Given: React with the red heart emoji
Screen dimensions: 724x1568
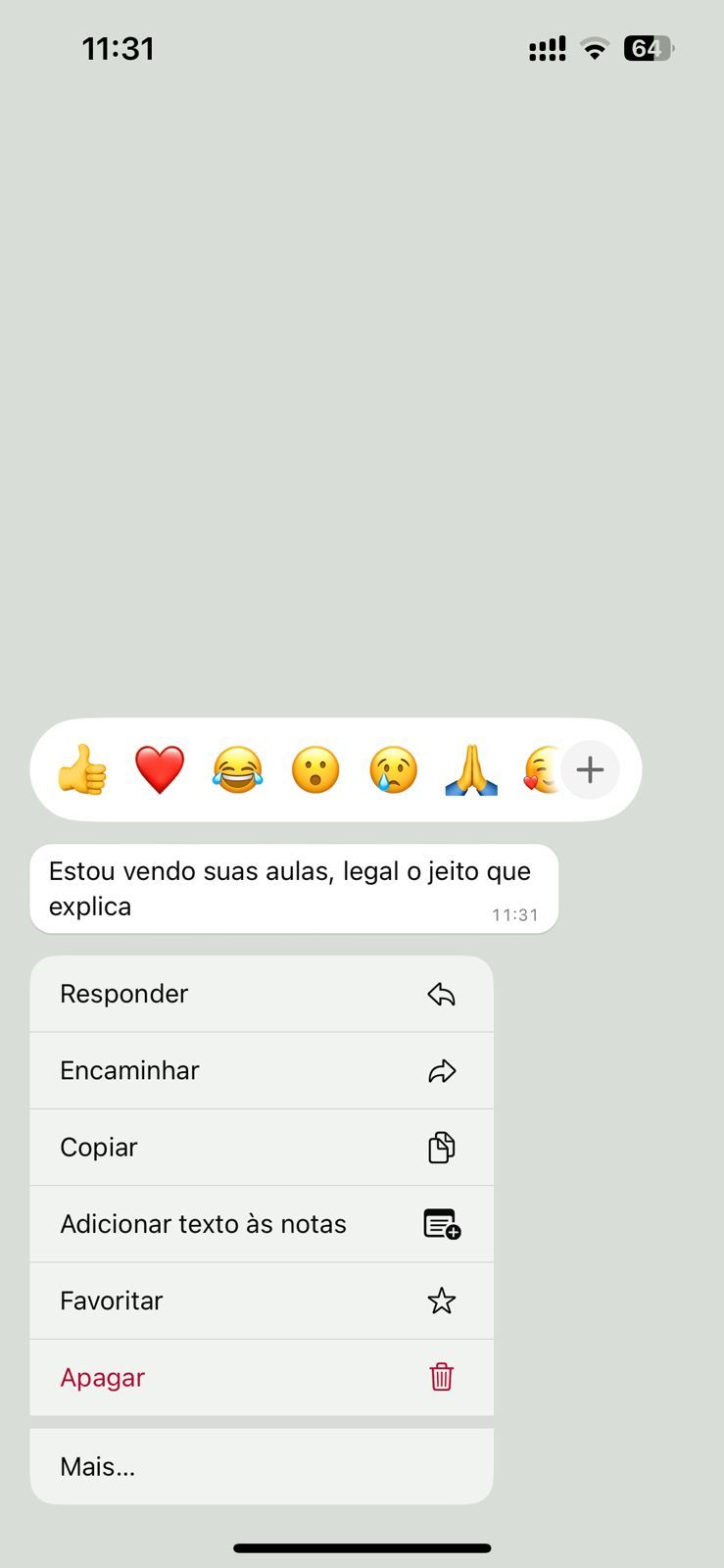Looking at the screenshot, I should point(160,769).
